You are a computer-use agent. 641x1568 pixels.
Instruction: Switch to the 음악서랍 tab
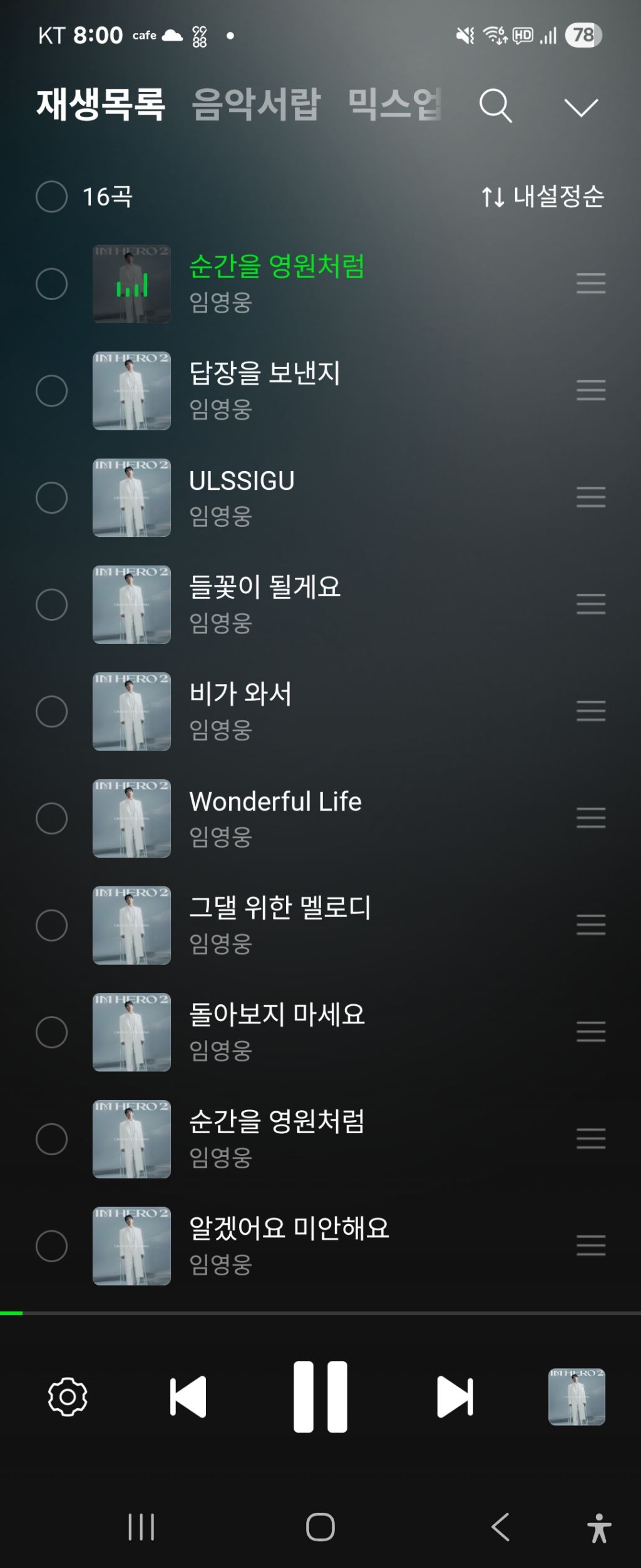(x=256, y=104)
